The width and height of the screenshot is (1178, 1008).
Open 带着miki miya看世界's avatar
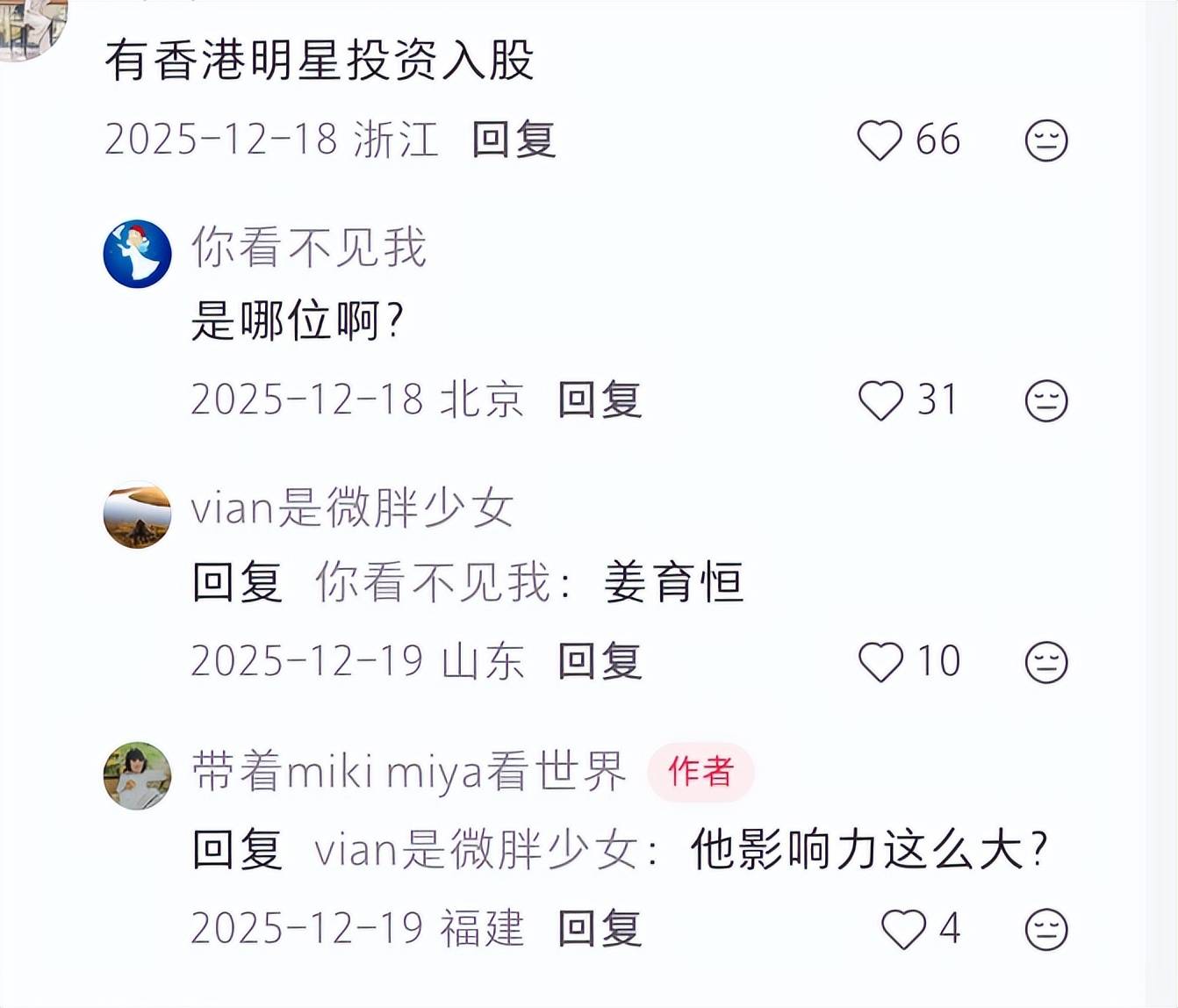tap(137, 775)
